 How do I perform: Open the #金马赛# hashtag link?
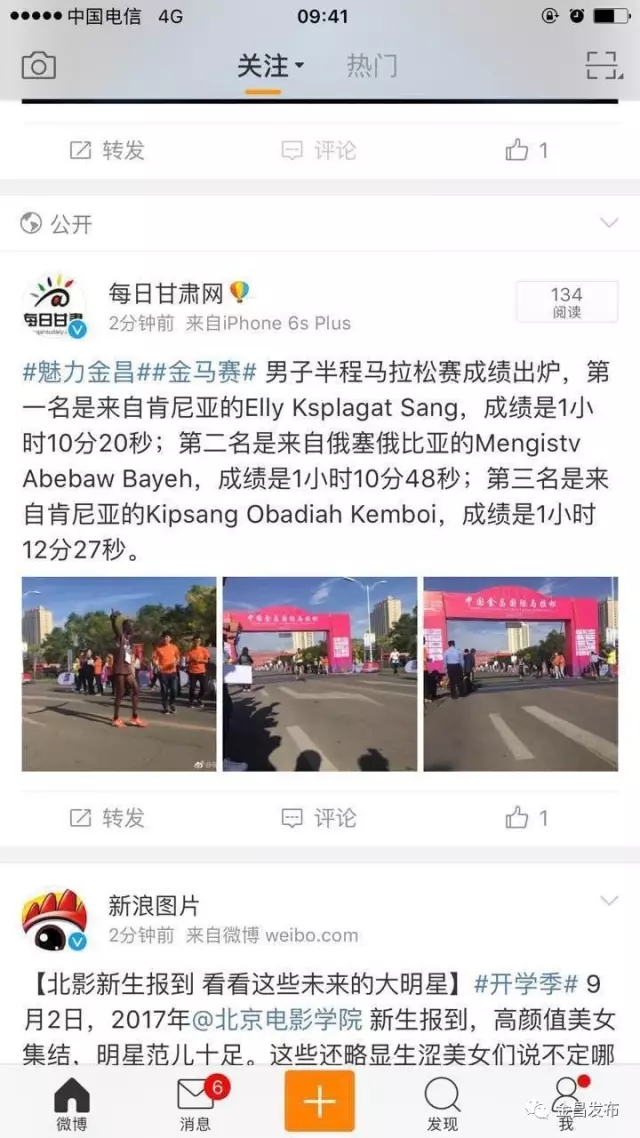point(197,374)
